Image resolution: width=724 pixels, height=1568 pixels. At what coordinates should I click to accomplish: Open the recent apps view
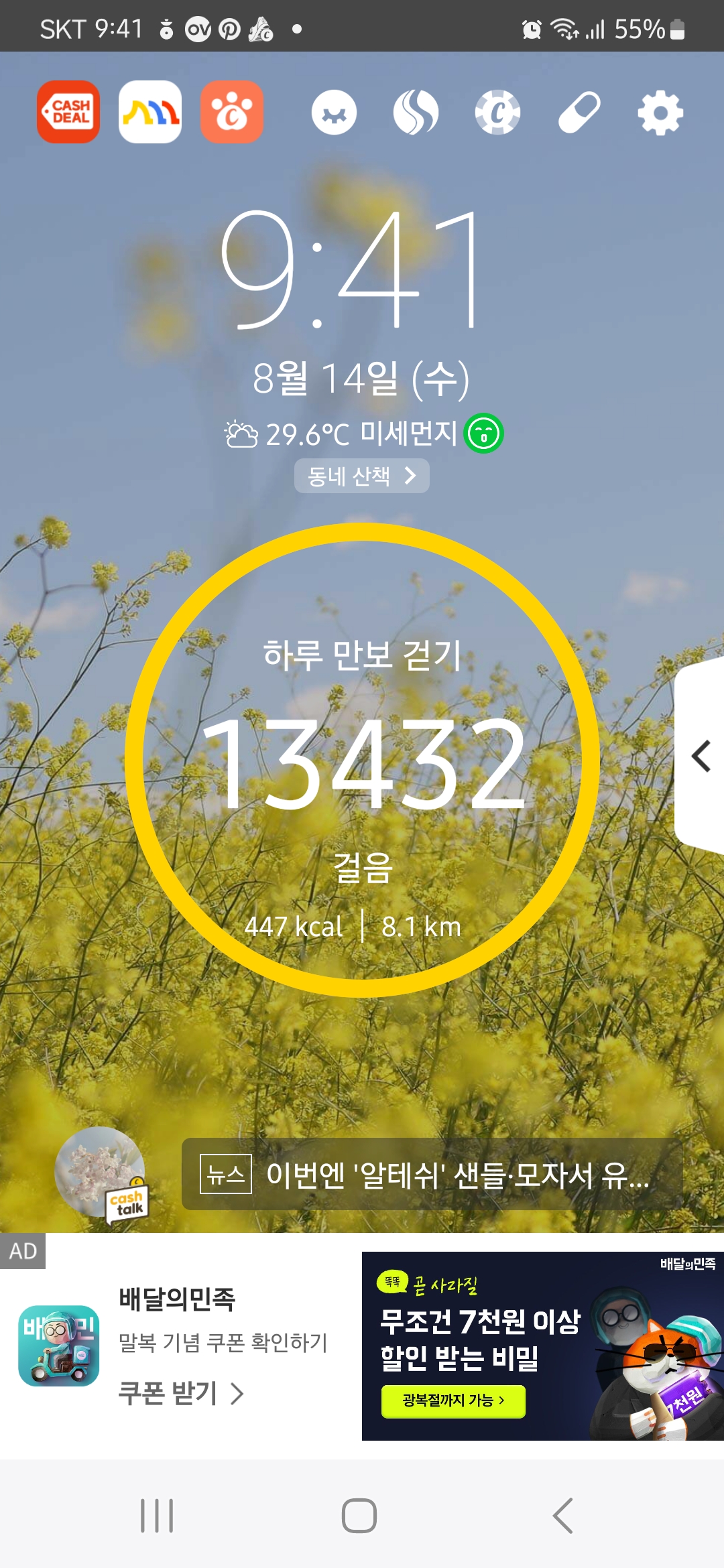tap(157, 1516)
